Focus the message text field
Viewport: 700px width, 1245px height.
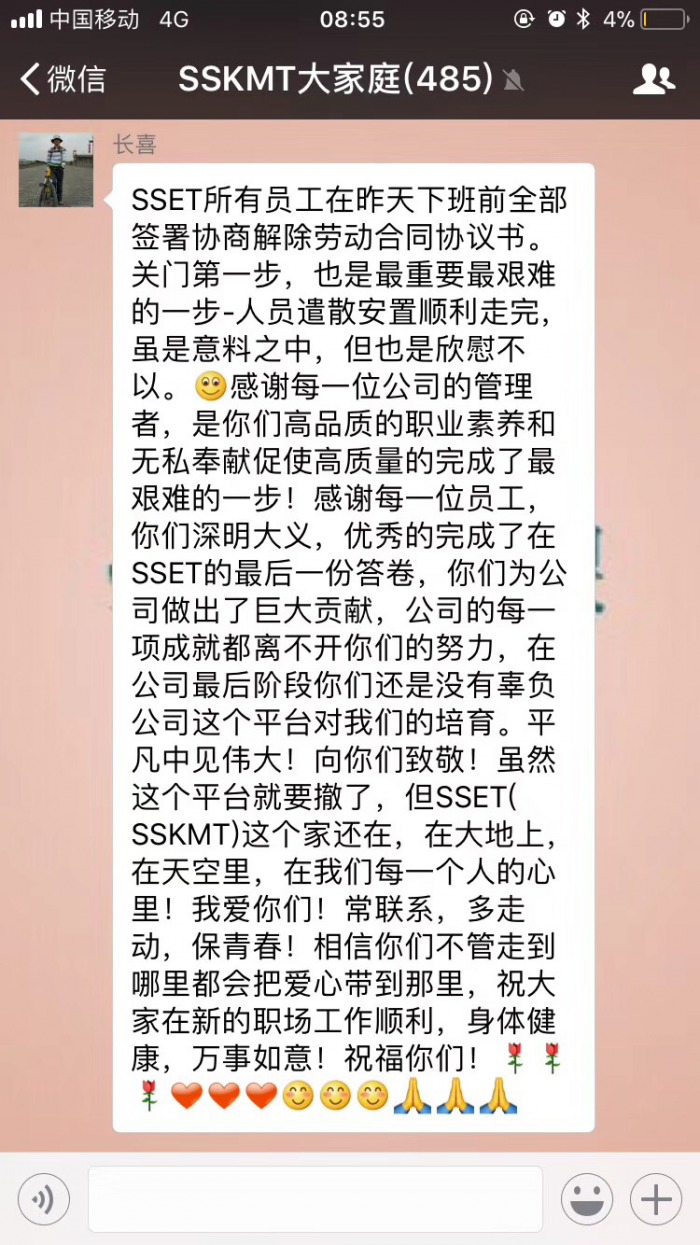pyautogui.click(x=315, y=1199)
